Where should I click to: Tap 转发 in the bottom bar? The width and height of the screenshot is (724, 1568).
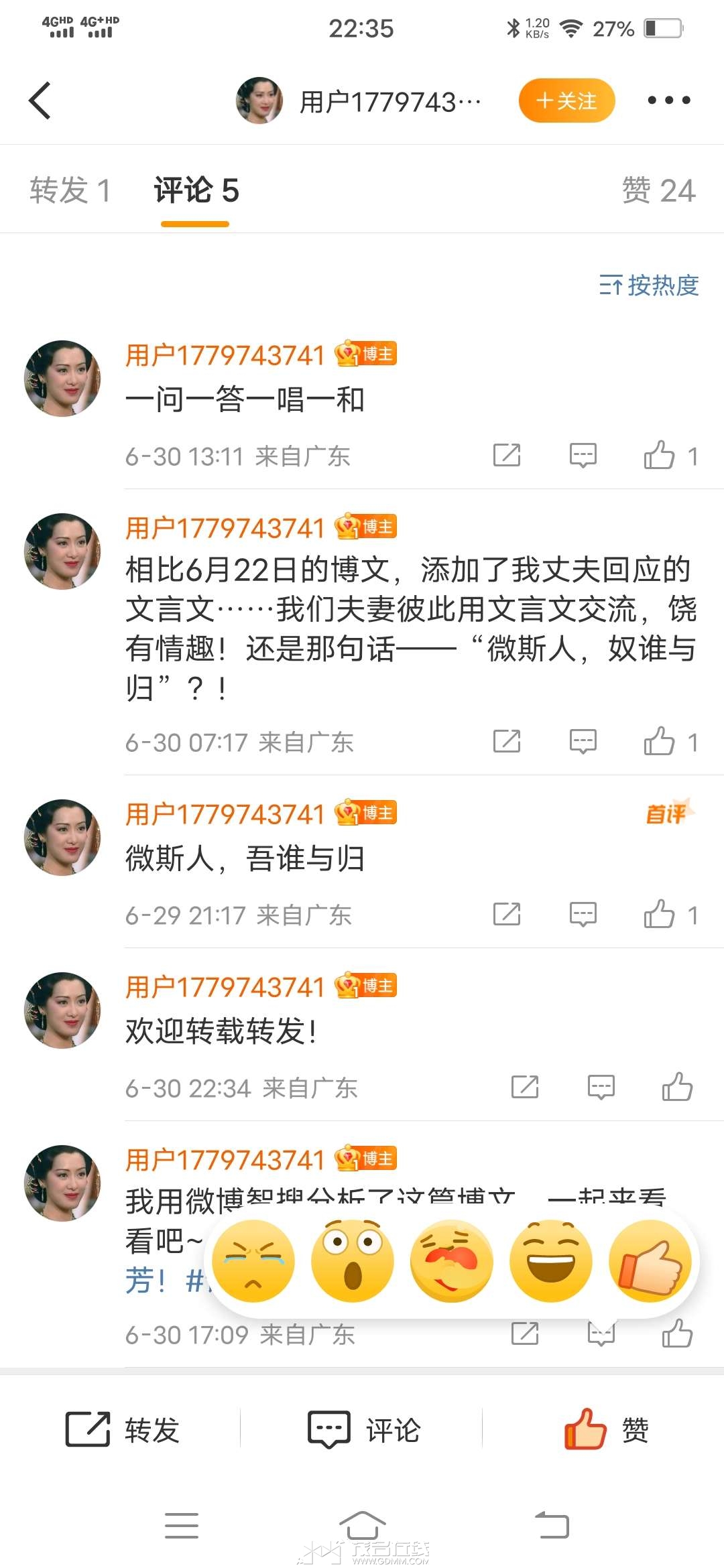coord(122,1429)
